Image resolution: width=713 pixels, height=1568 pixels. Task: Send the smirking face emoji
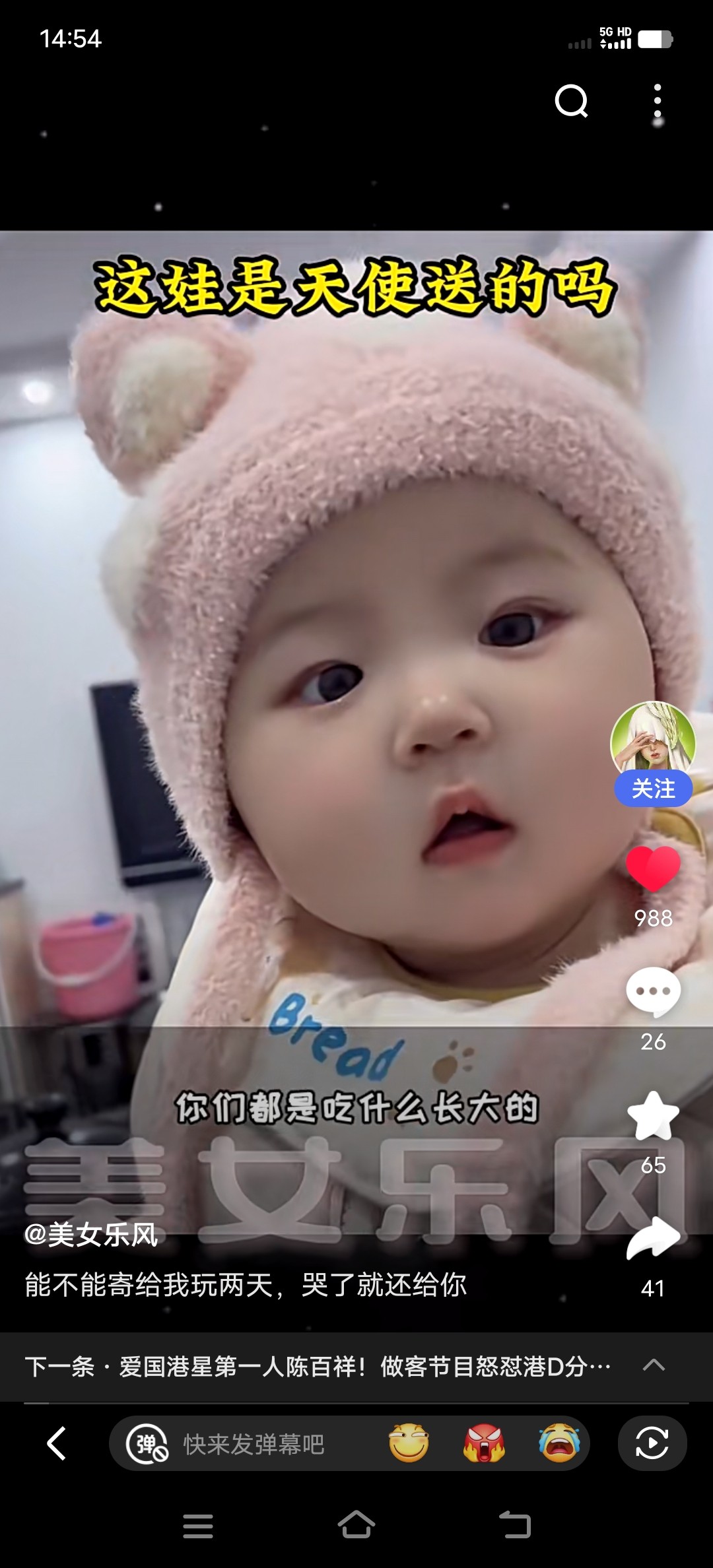(409, 1443)
